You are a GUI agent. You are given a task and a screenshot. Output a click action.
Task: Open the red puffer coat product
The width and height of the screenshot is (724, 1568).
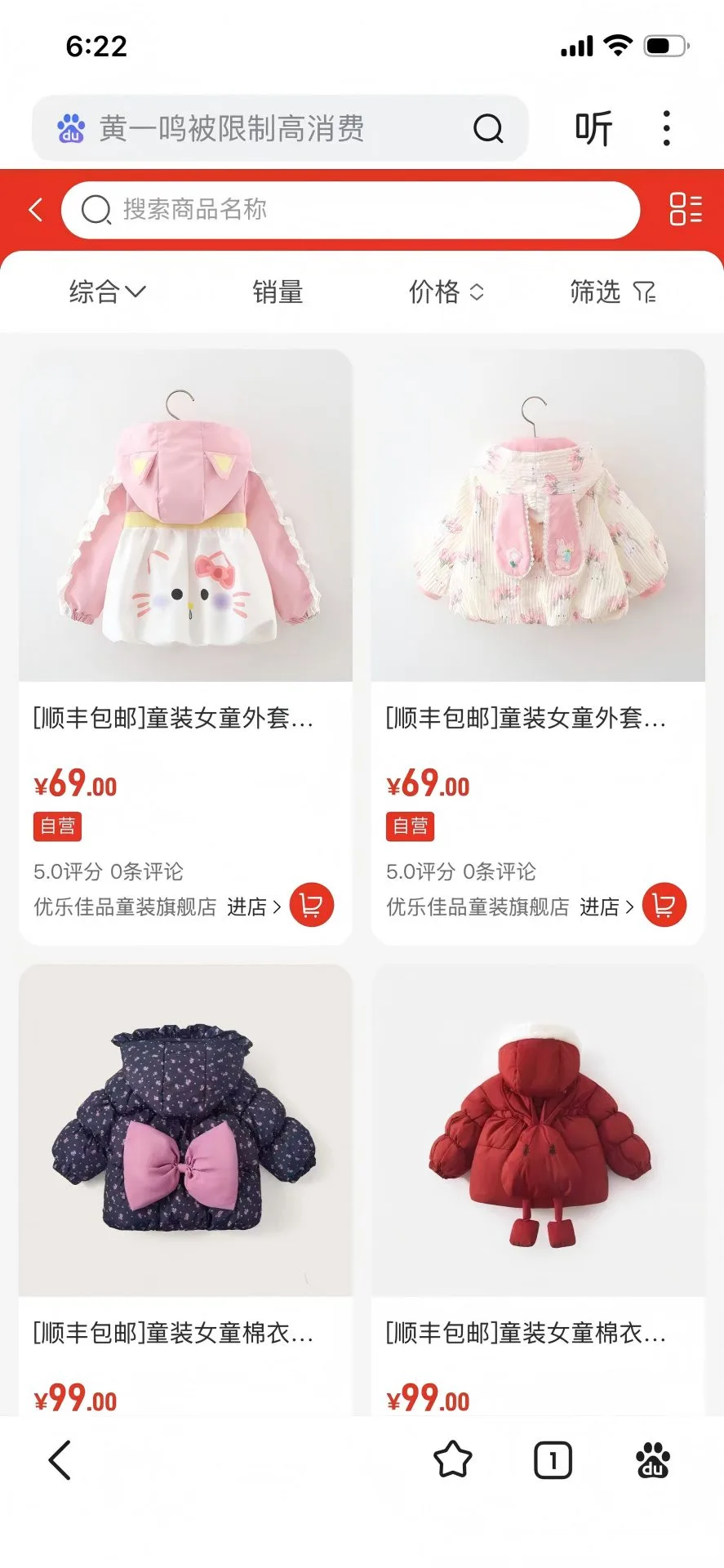(x=538, y=1130)
